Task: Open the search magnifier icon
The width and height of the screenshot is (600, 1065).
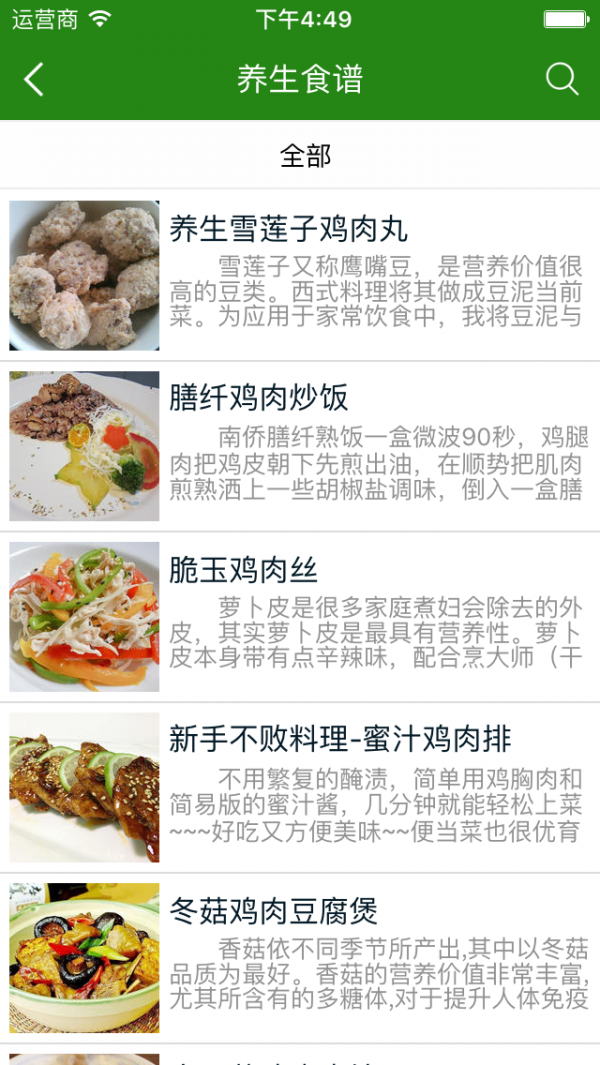Action: click(x=562, y=79)
